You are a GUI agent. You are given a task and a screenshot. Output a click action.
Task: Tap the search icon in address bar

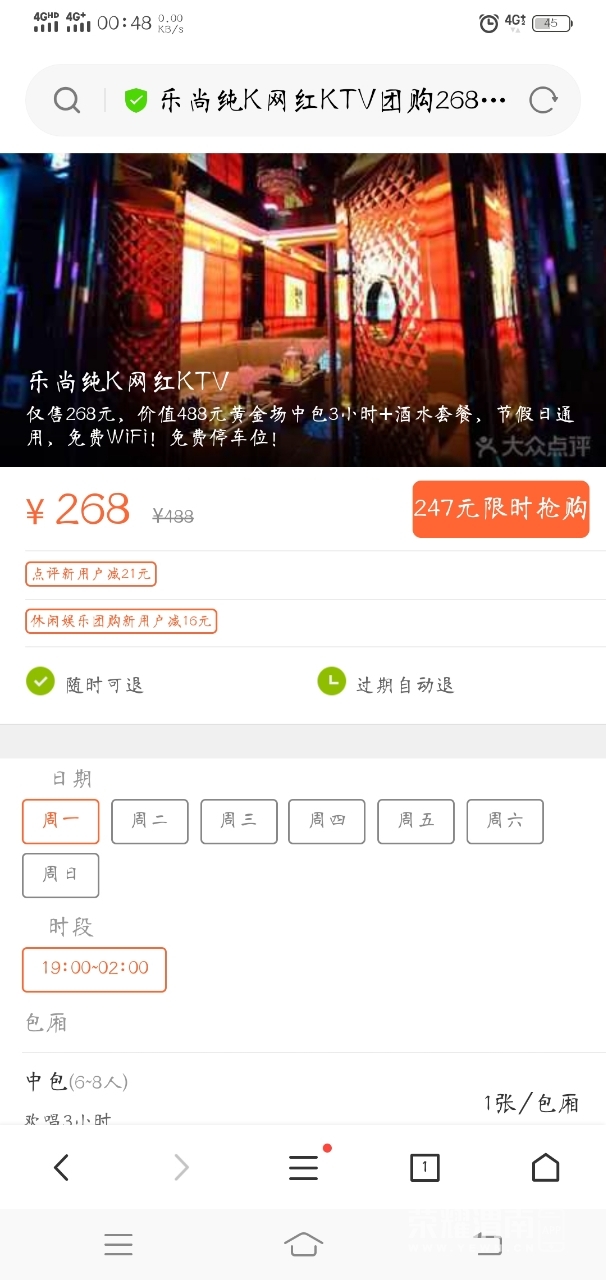coord(67,100)
